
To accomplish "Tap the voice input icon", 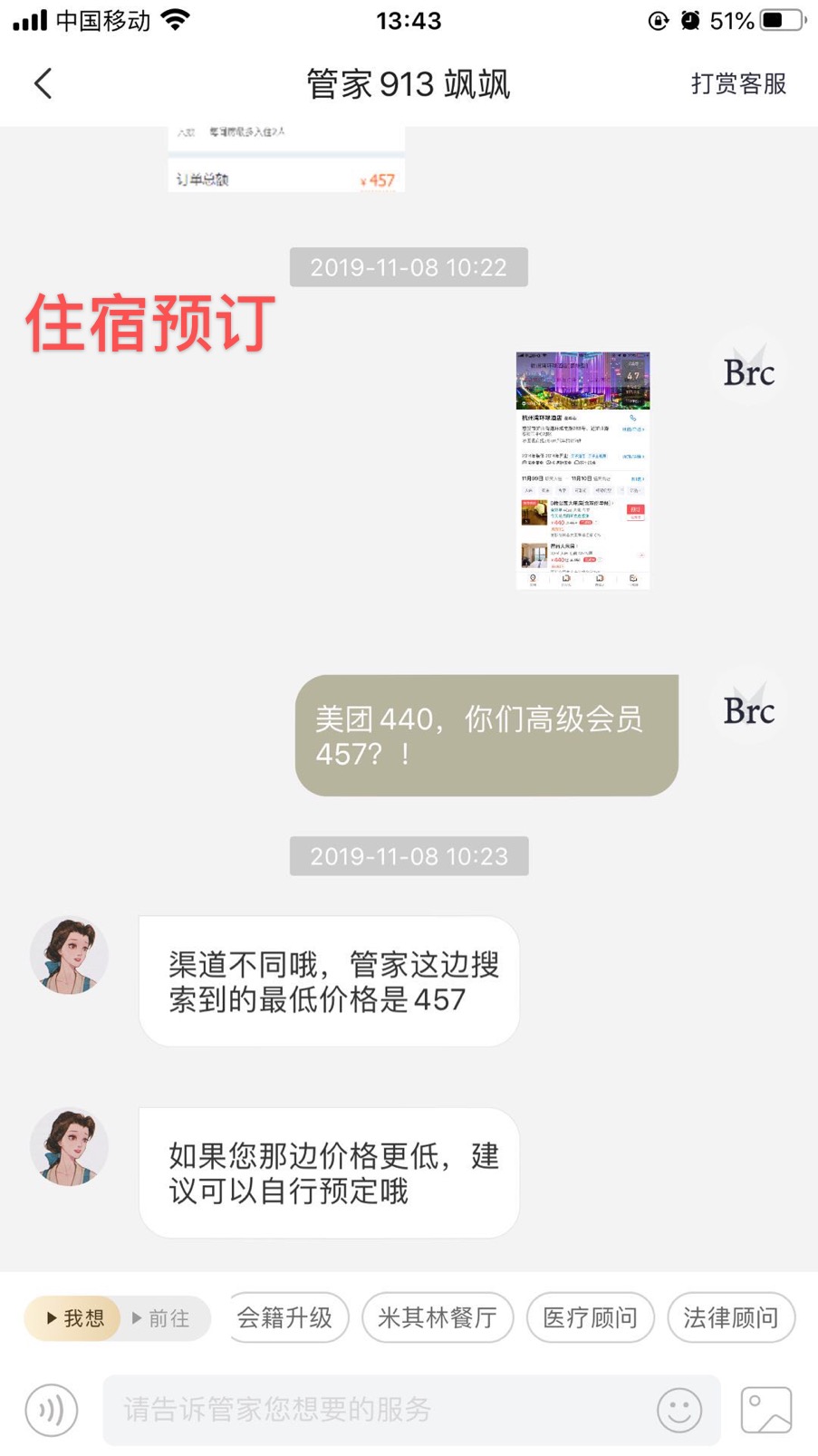I will [x=52, y=1410].
